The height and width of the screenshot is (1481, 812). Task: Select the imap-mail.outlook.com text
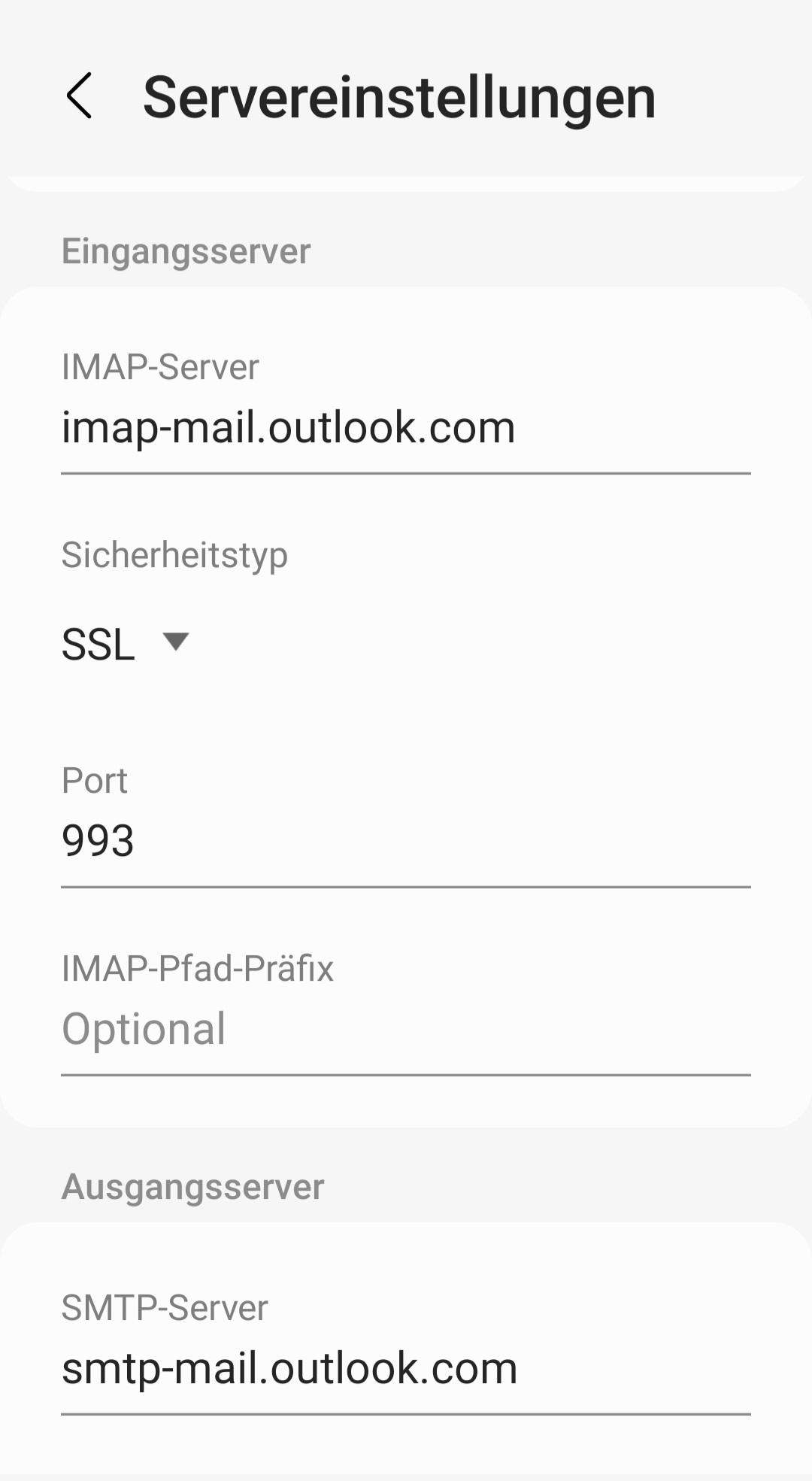point(288,426)
